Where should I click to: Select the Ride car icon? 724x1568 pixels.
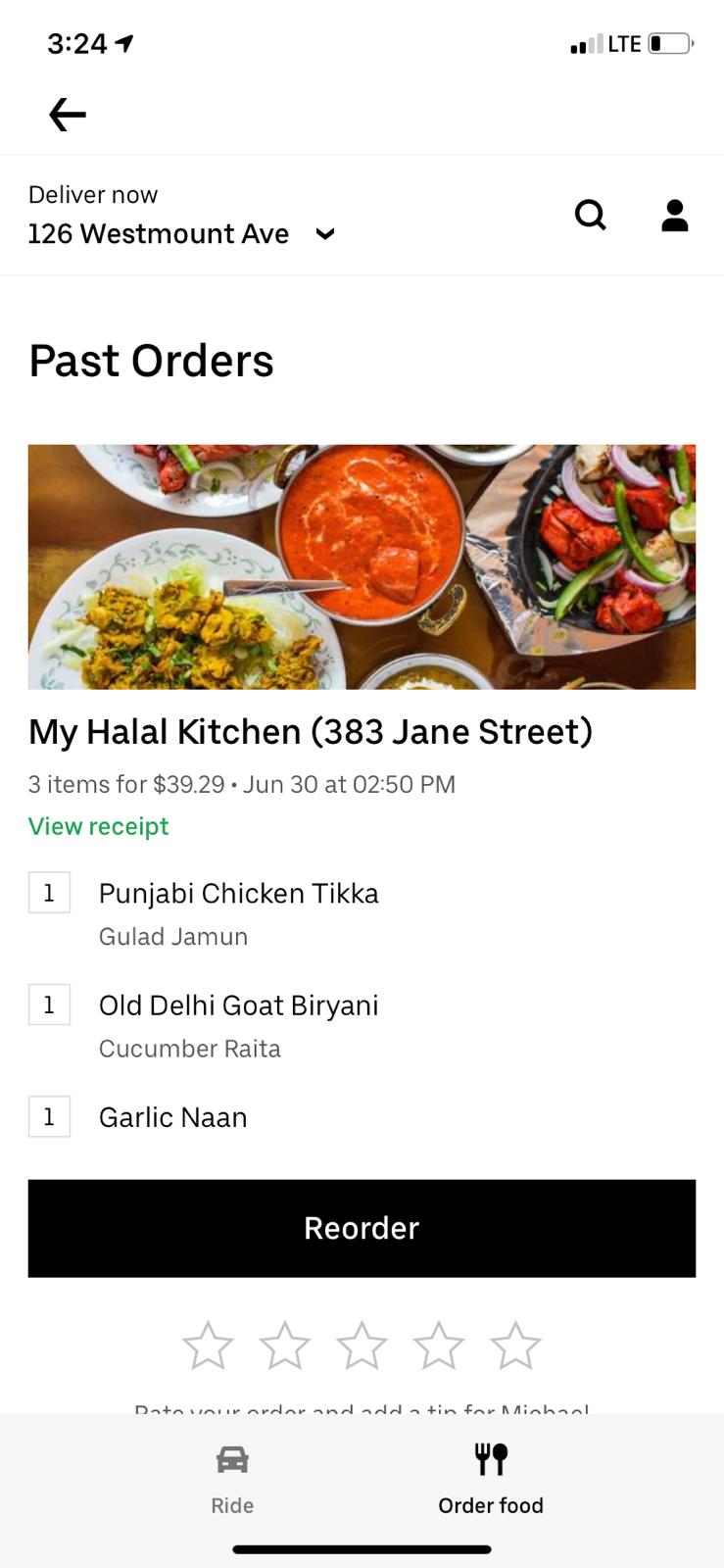coord(231,1459)
